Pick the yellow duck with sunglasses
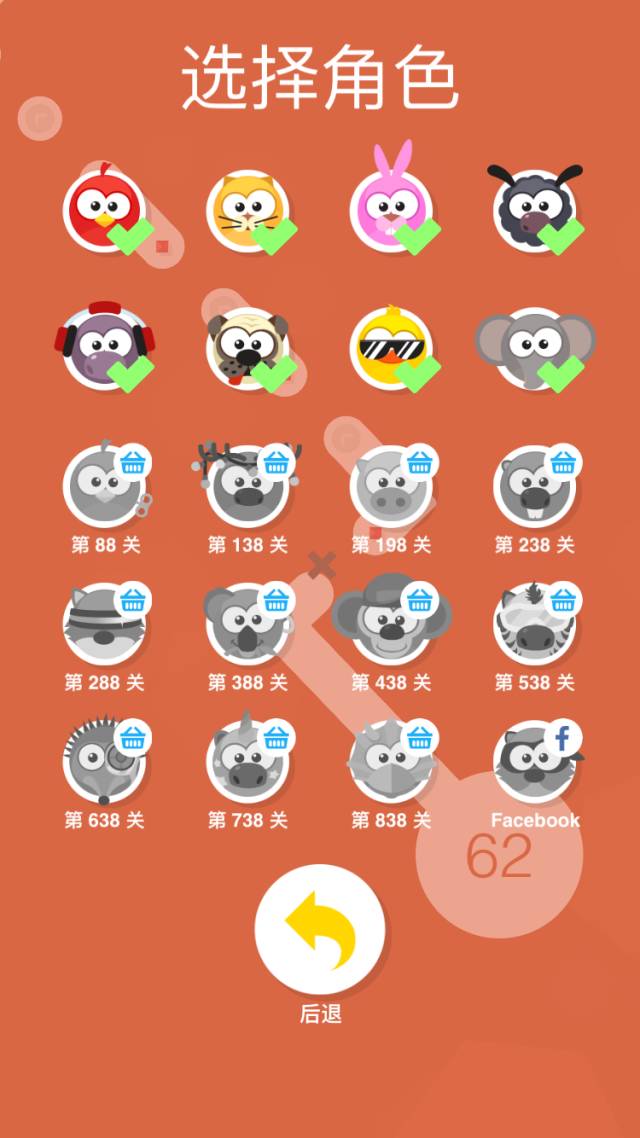The image size is (640, 1138). (391, 348)
